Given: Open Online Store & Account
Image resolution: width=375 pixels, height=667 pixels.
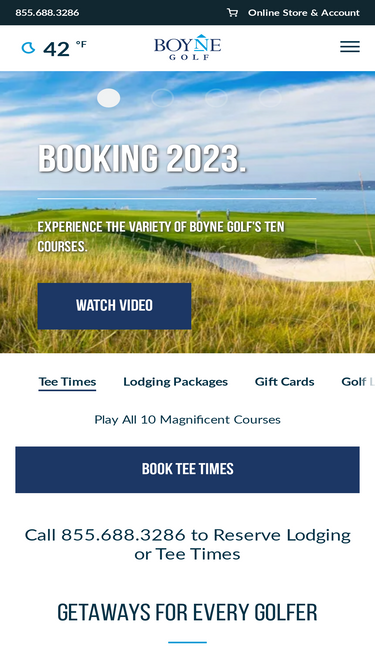Looking at the screenshot, I should [x=293, y=13].
